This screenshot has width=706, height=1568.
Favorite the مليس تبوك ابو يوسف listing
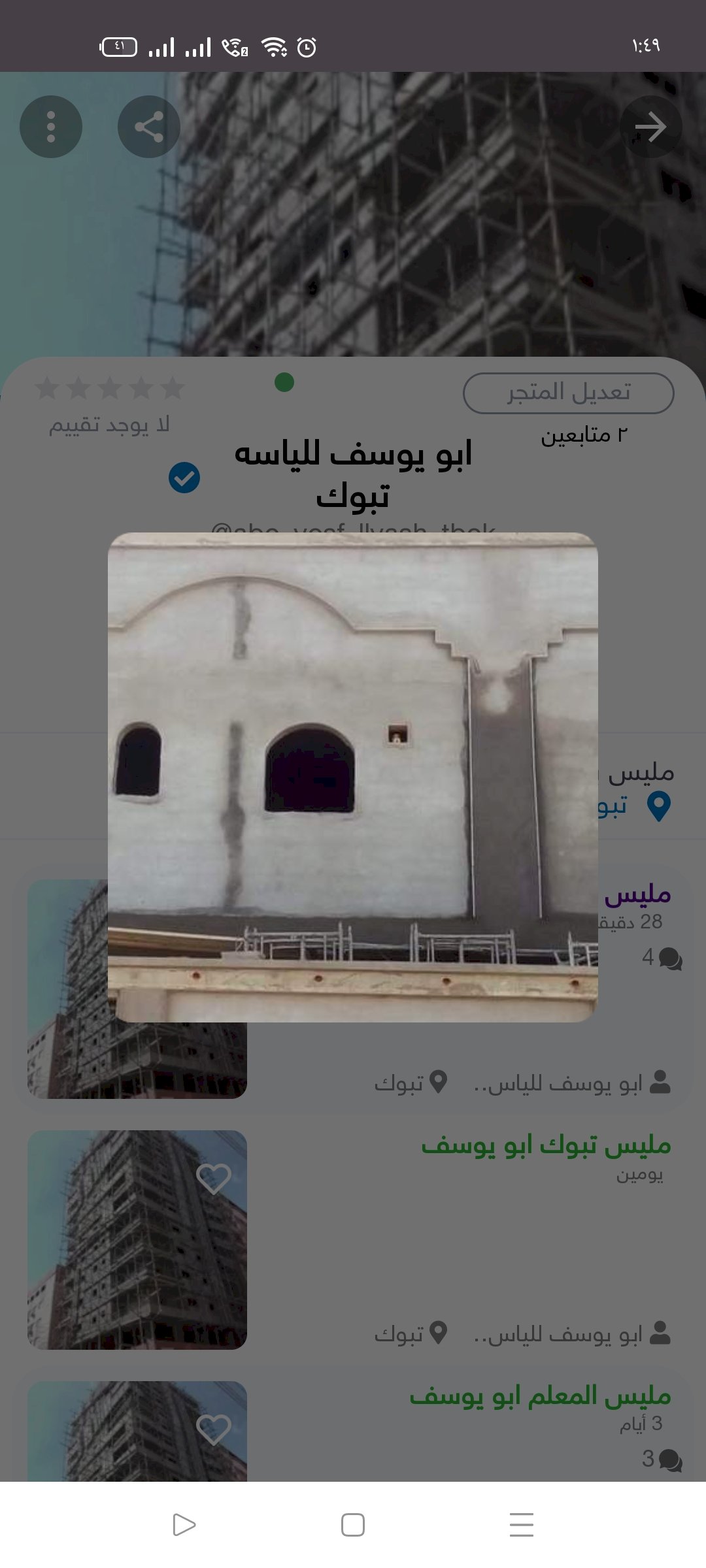214,1179
